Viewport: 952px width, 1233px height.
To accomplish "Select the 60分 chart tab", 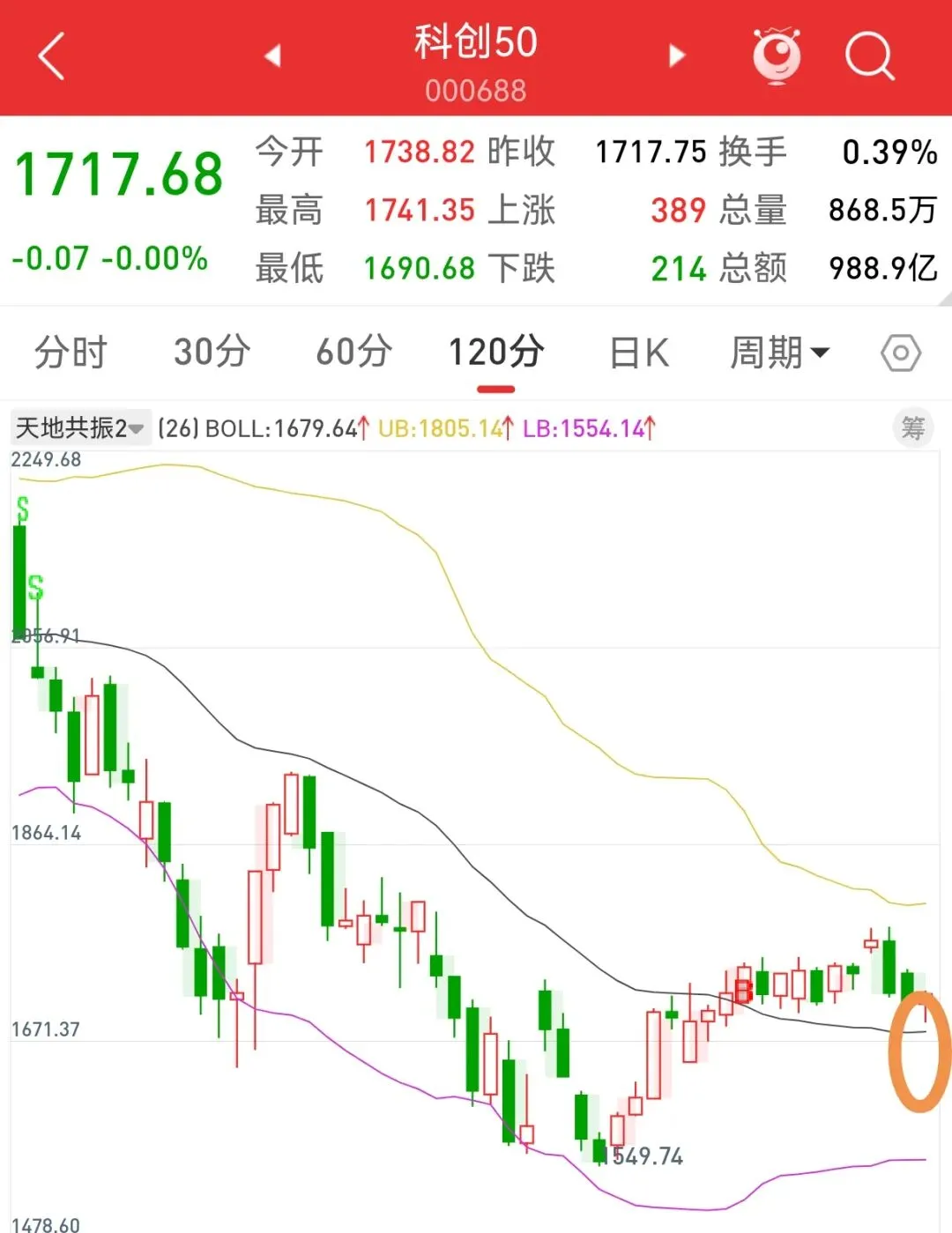I will point(354,353).
